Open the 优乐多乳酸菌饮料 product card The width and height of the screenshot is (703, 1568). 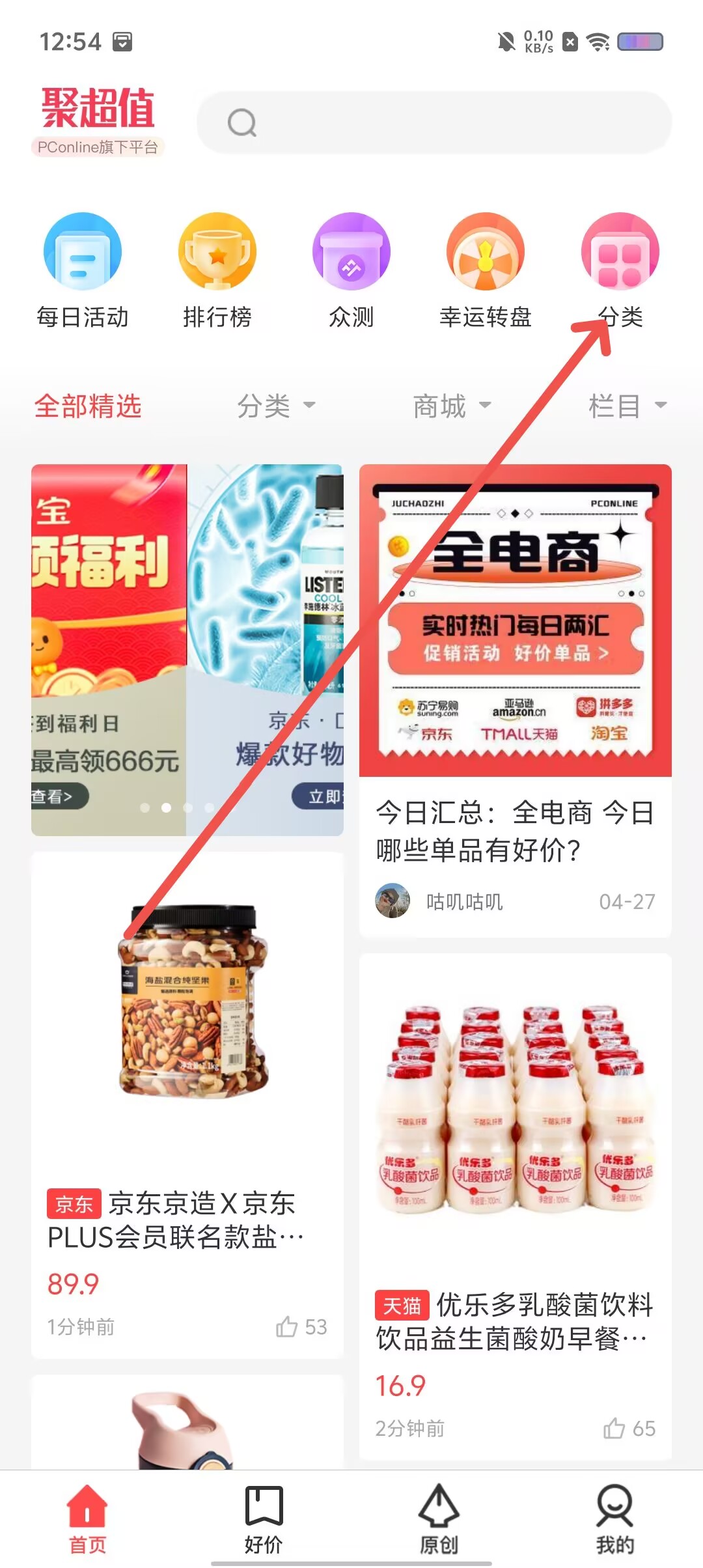pos(515,1205)
